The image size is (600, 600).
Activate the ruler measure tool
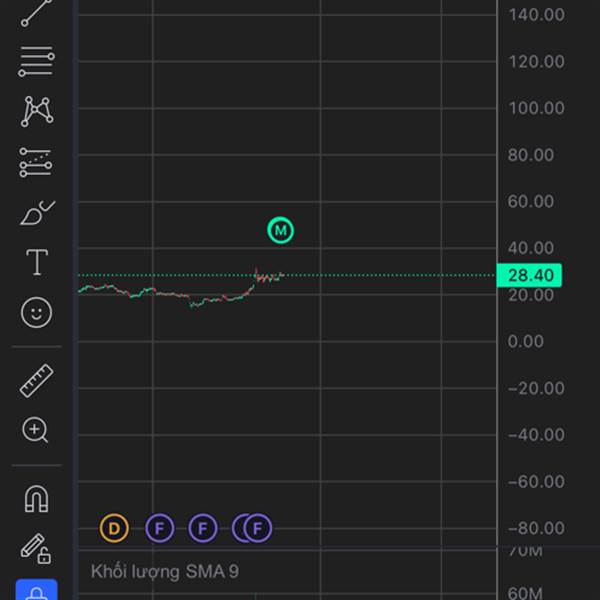37,380
